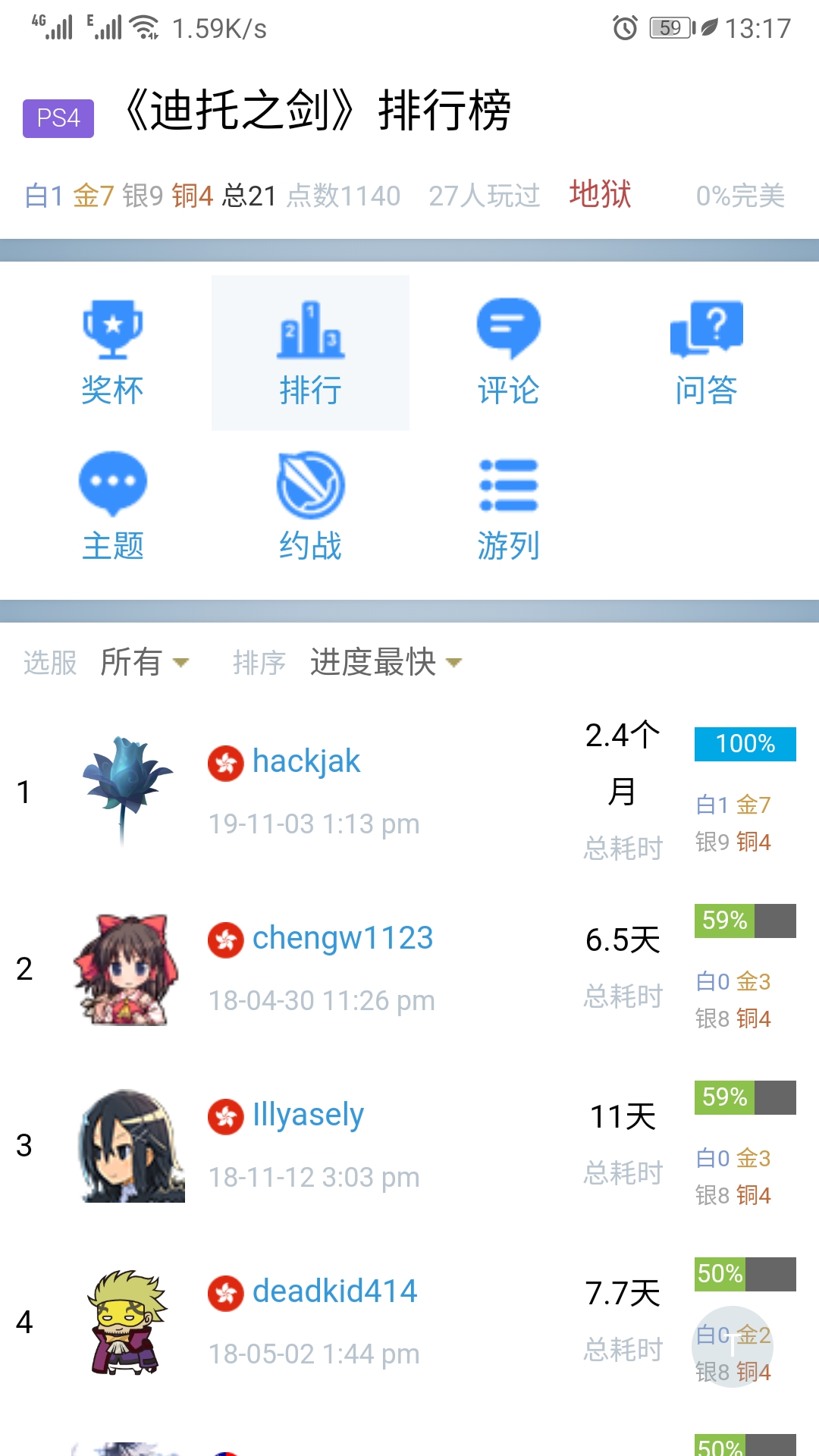Open hackjak's ranking entry
This screenshot has width=819, height=1456.
[409, 792]
